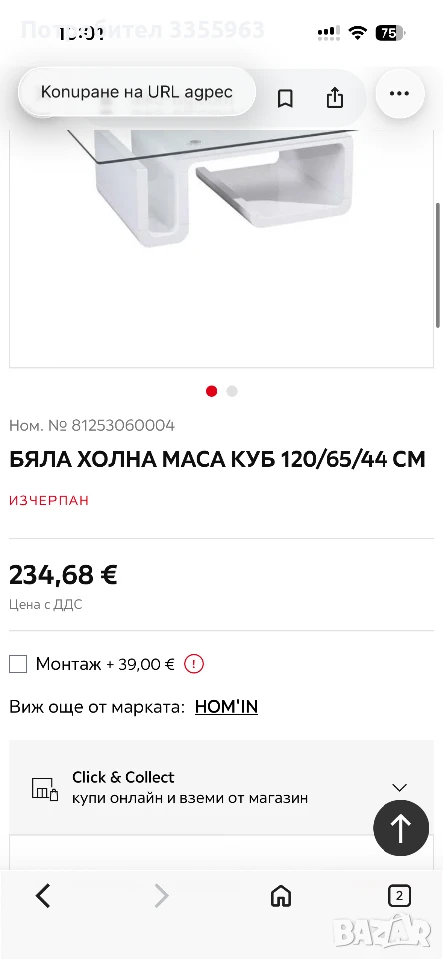The image size is (443, 960).
Task: Tap the browser forward arrow
Action: click(x=161, y=897)
